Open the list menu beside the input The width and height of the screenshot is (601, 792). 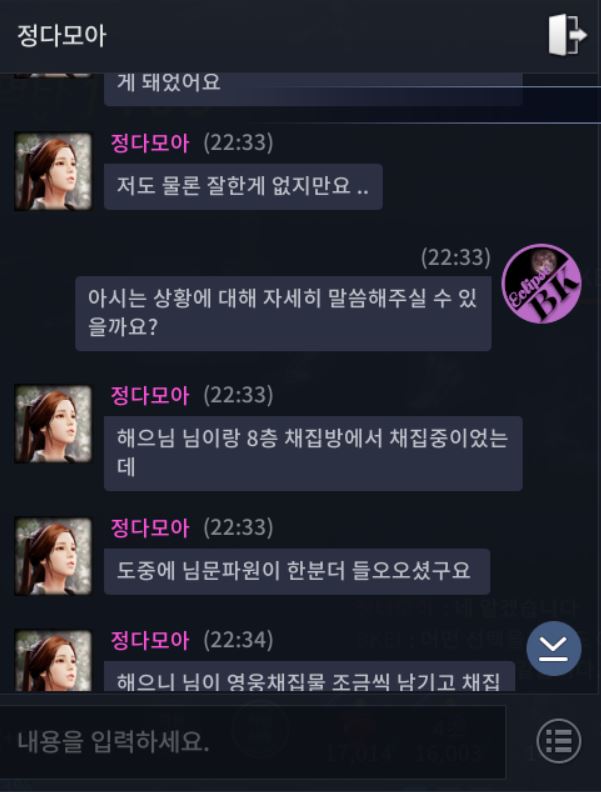558,741
